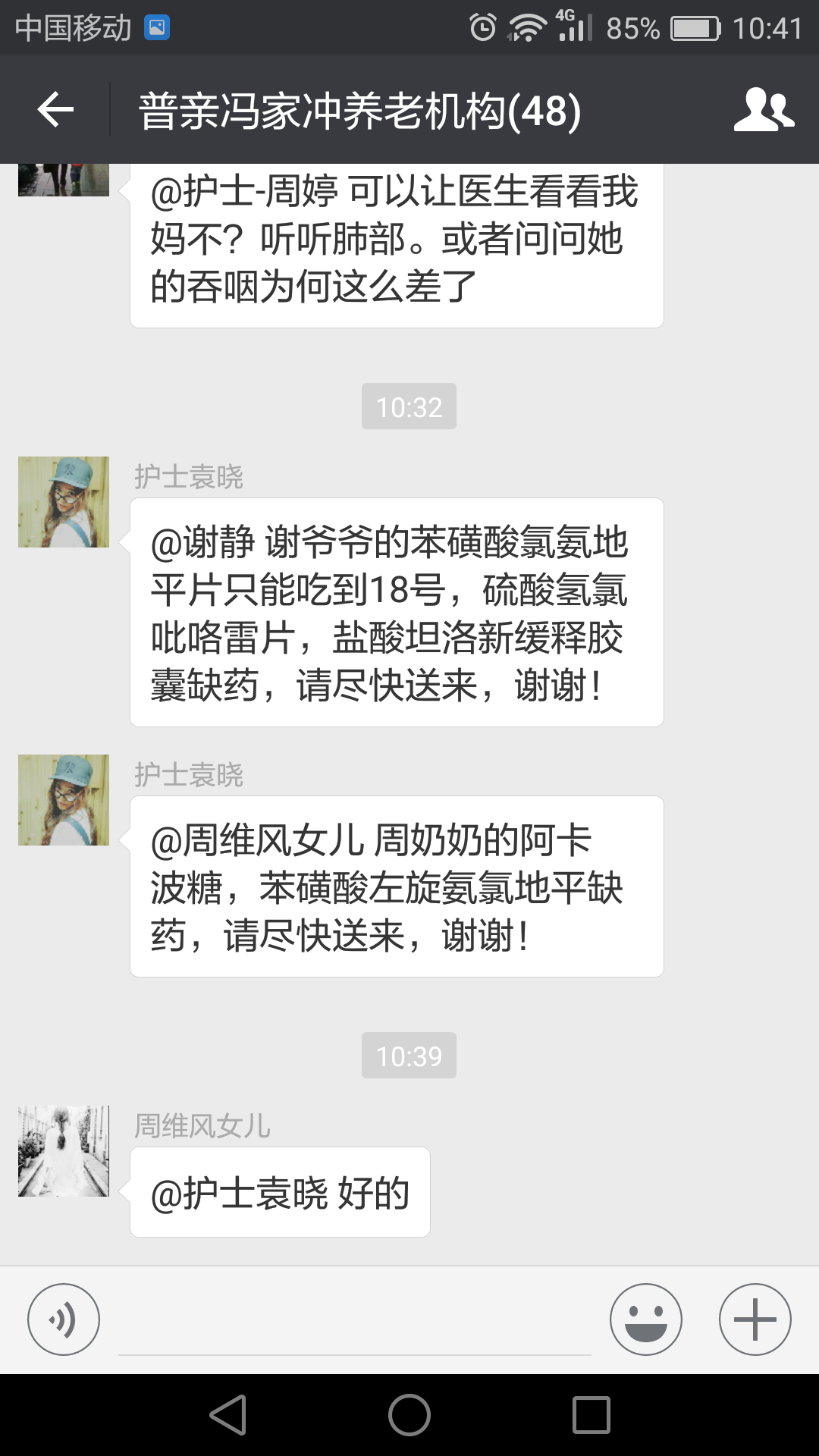Image resolution: width=819 pixels, height=1456 pixels.
Task: Open the plus attachment menu
Action: (x=755, y=1319)
